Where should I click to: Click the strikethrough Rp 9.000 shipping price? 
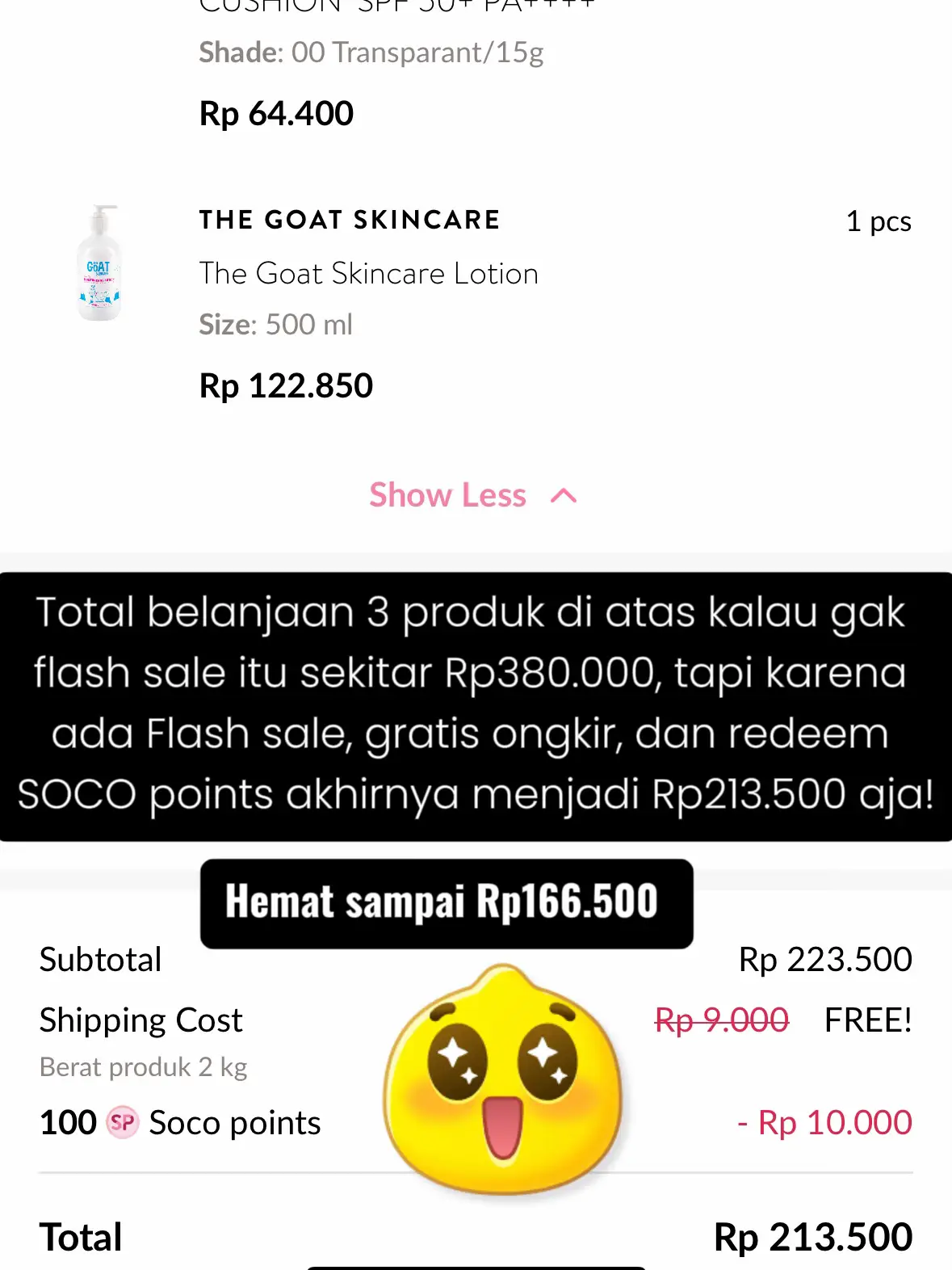coord(722,1020)
